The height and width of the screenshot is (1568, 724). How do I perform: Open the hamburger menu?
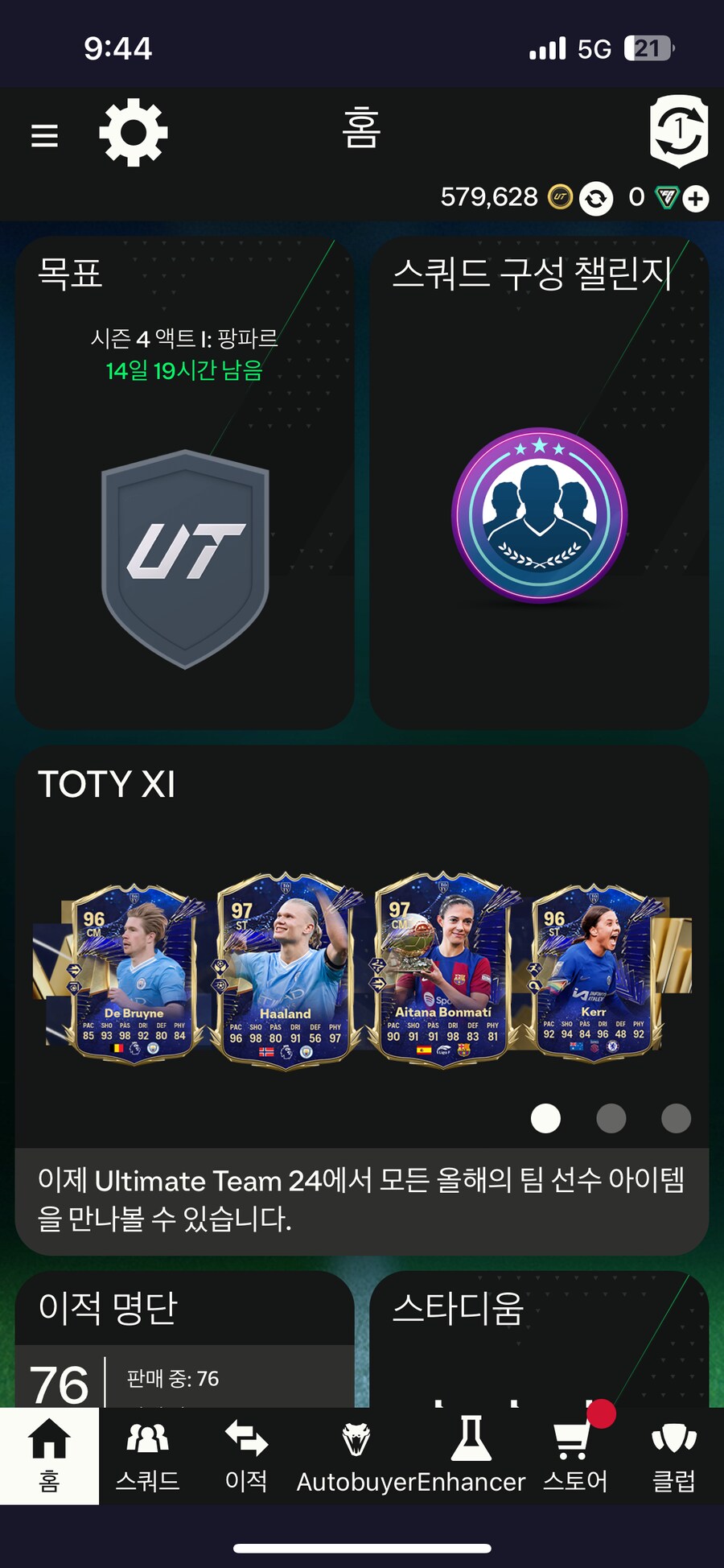click(x=44, y=135)
